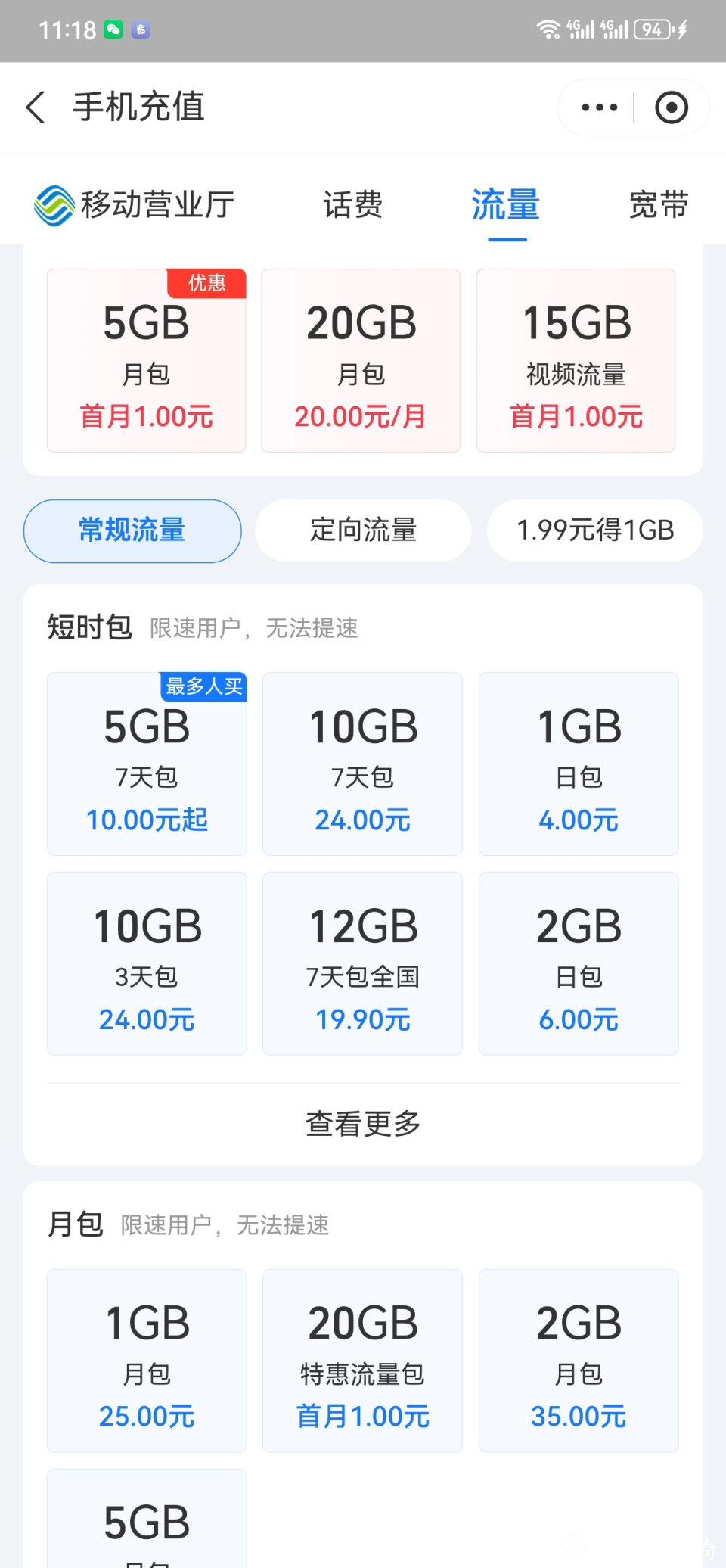This screenshot has height=1568, width=726.
Task: Select the 常规流量 filter chip
Action: click(132, 530)
